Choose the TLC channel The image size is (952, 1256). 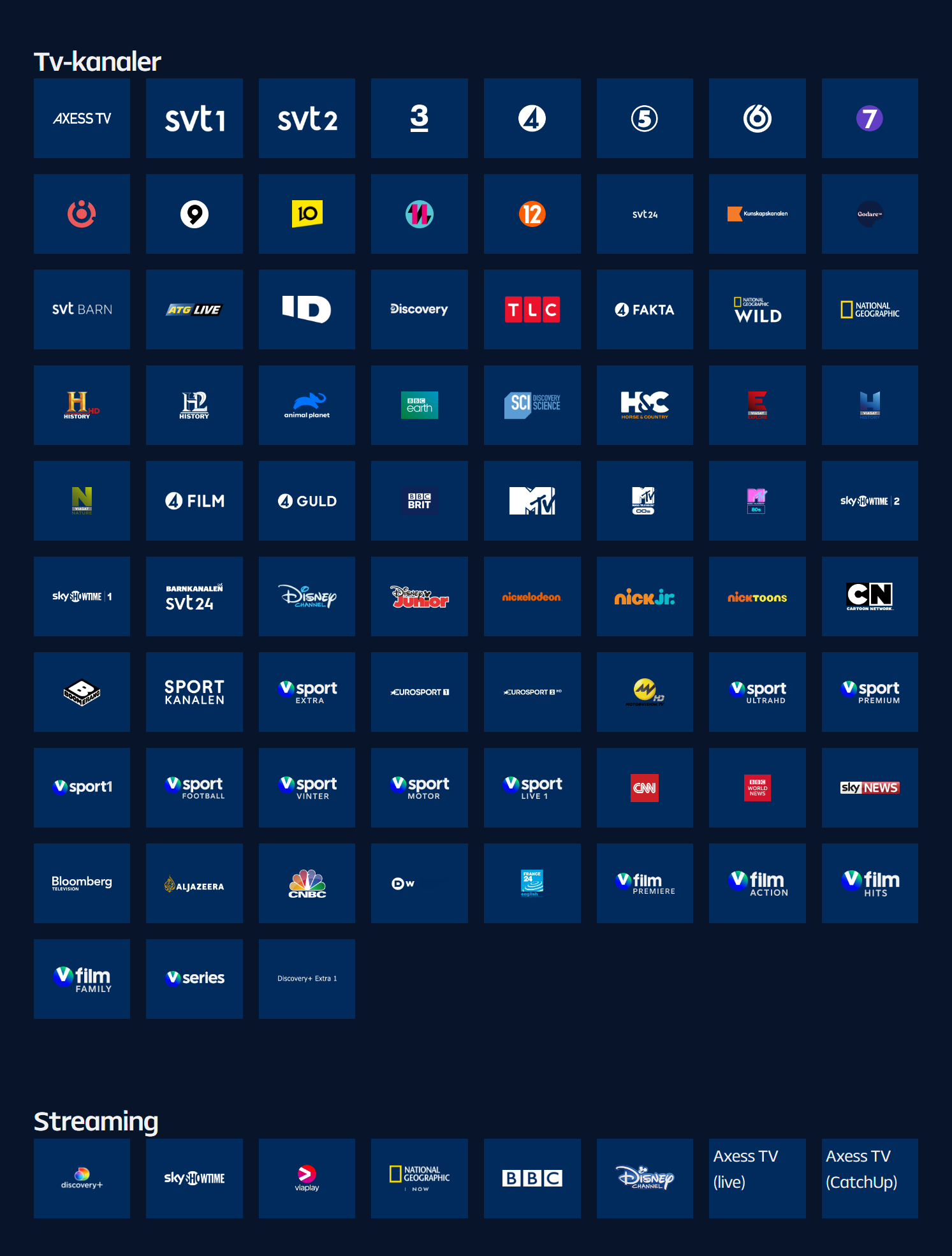532,310
